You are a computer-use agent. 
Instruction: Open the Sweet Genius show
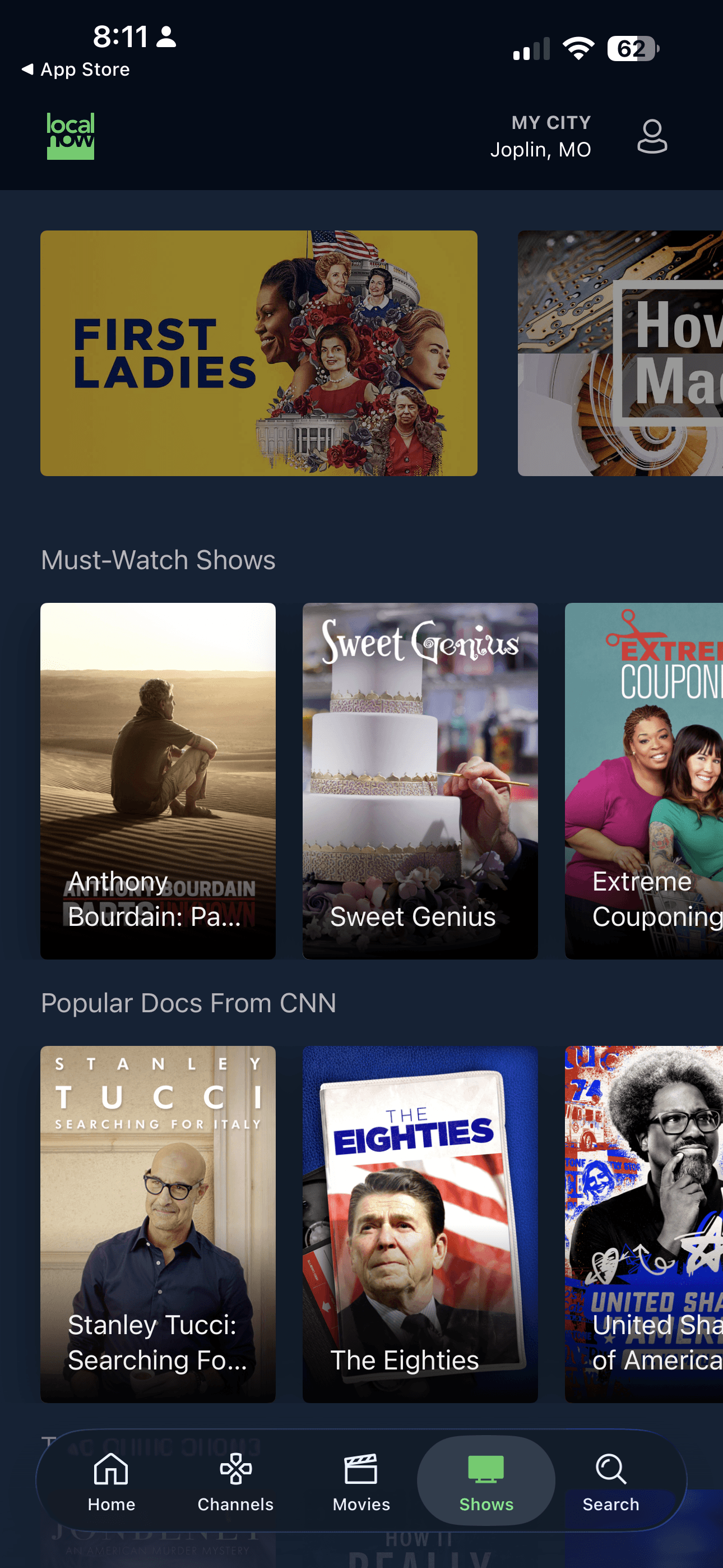(x=420, y=780)
